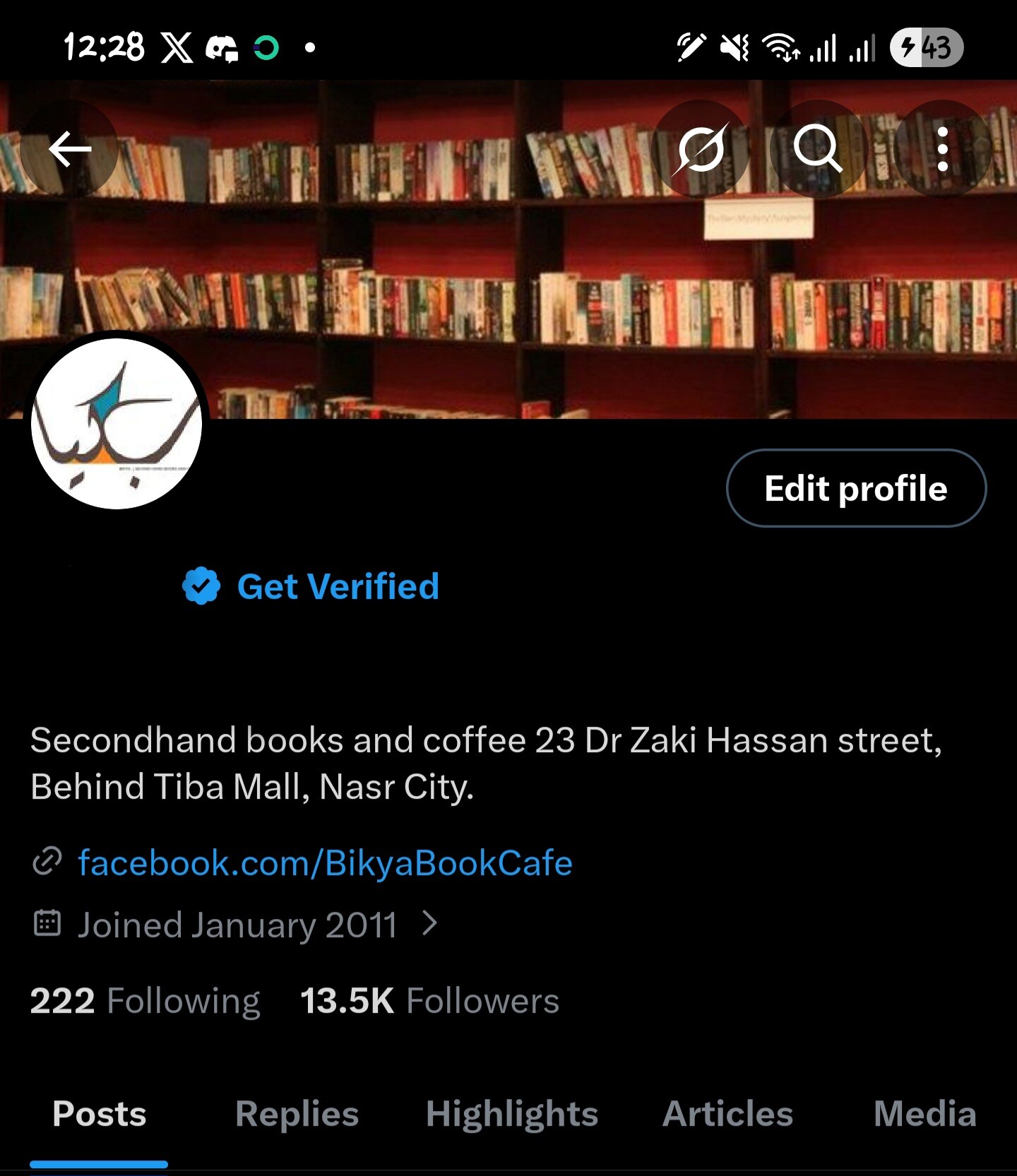Tap Edit profile button

pos(855,488)
